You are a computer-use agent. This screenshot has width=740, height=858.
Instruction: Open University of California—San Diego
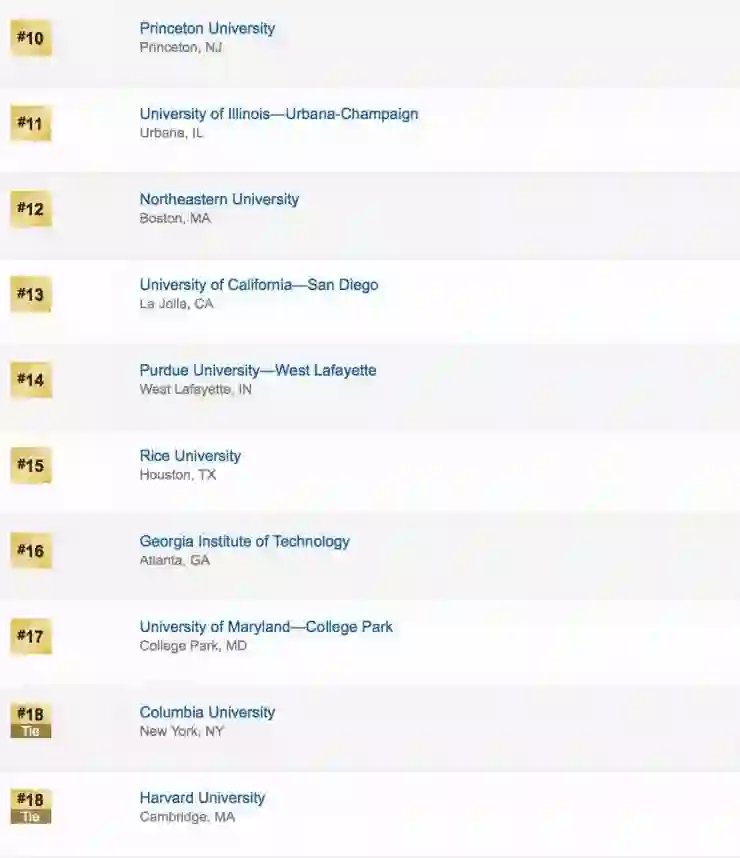coord(259,285)
